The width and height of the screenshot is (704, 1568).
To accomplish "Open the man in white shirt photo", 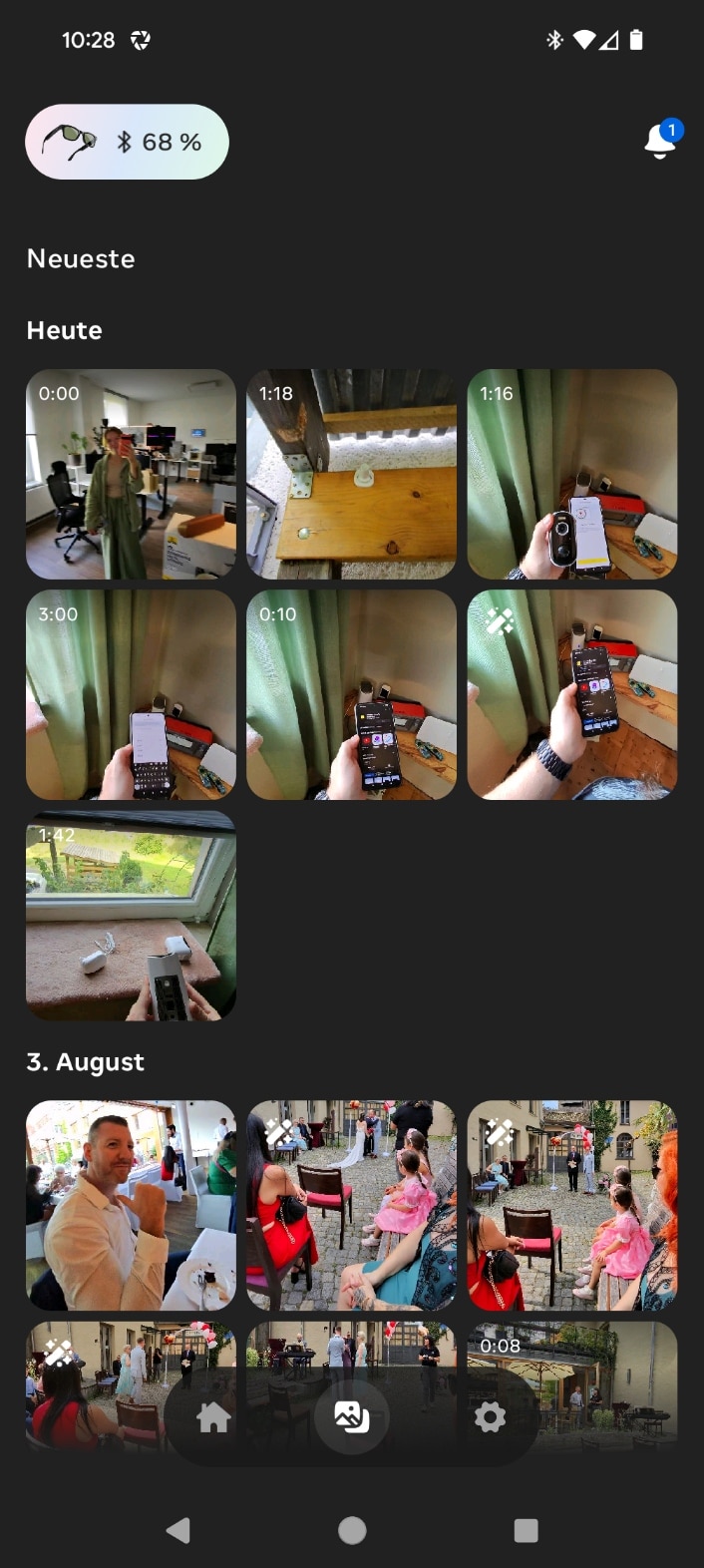I will pos(131,1205).
